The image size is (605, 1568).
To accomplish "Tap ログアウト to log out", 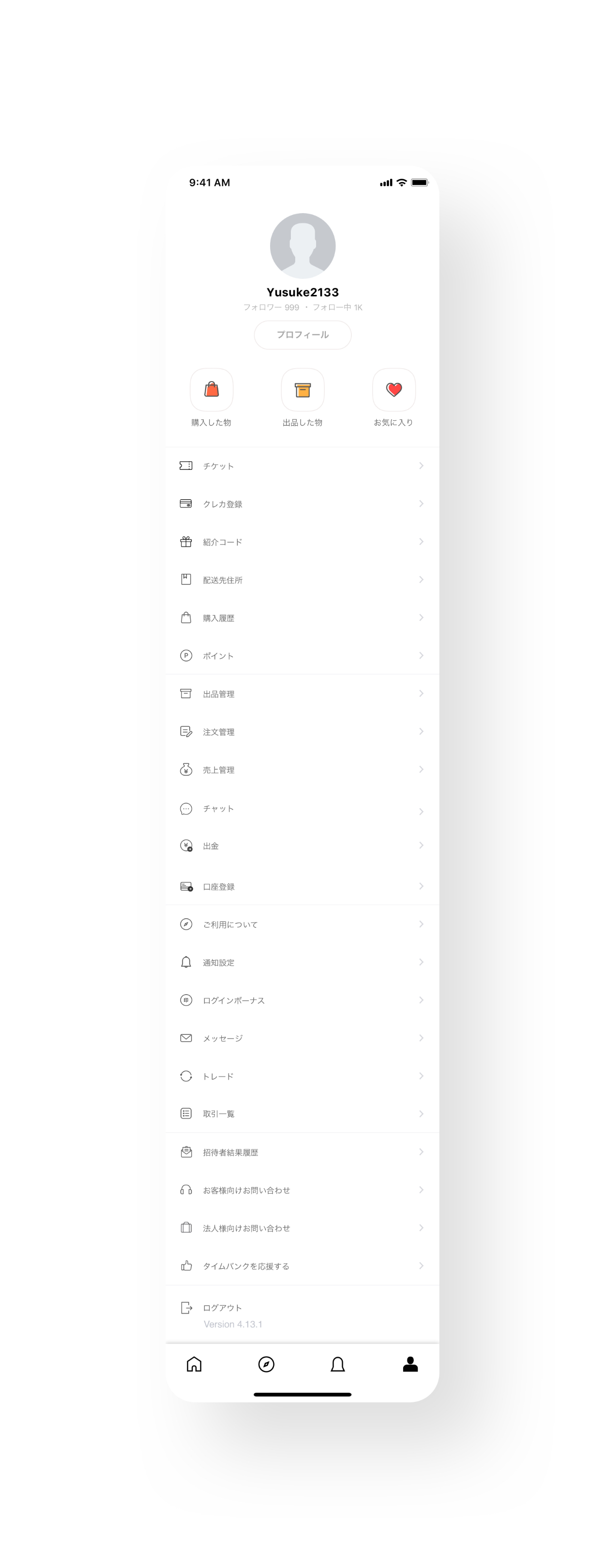I will (x=222, y=1307).
